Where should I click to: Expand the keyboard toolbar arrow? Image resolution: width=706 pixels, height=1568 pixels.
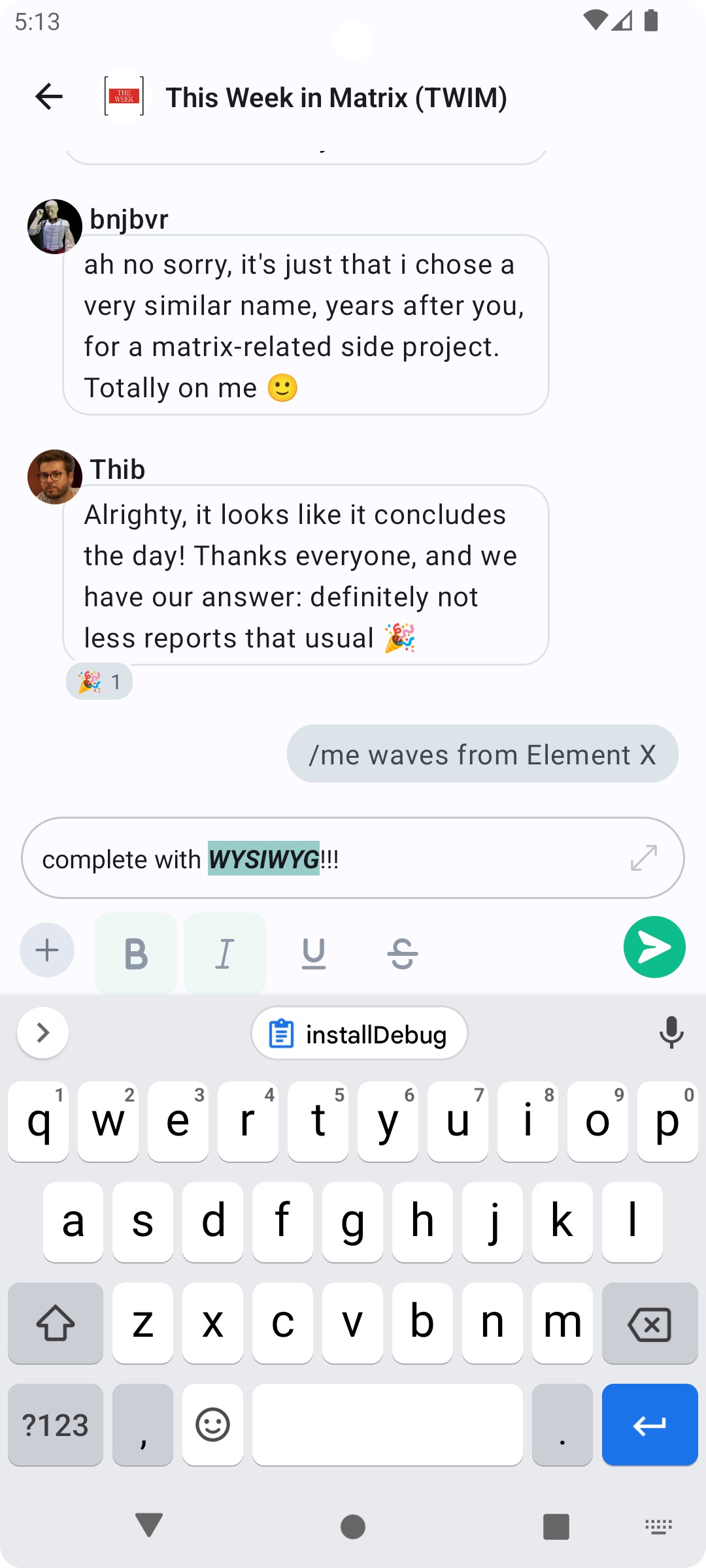[x=43, y=1032]
